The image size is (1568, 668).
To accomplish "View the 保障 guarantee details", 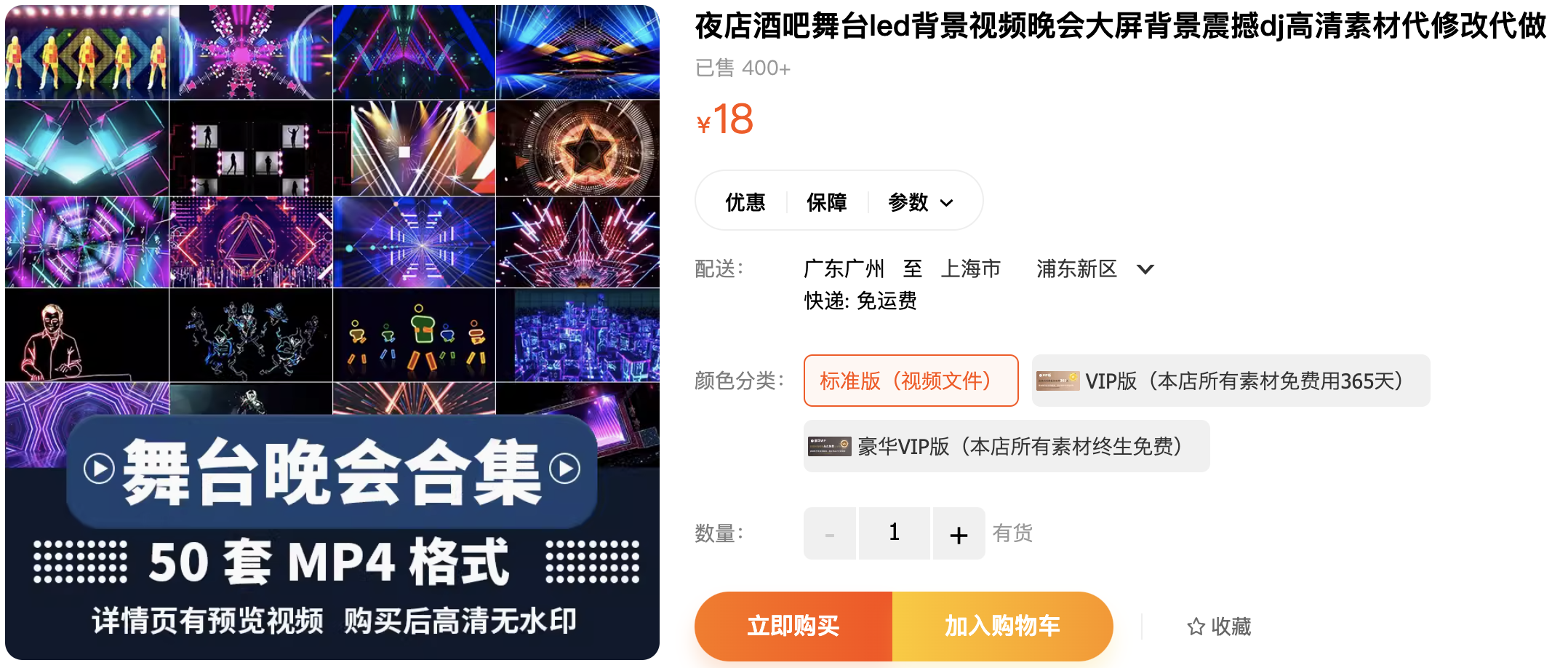I will [x=827, y=202].
